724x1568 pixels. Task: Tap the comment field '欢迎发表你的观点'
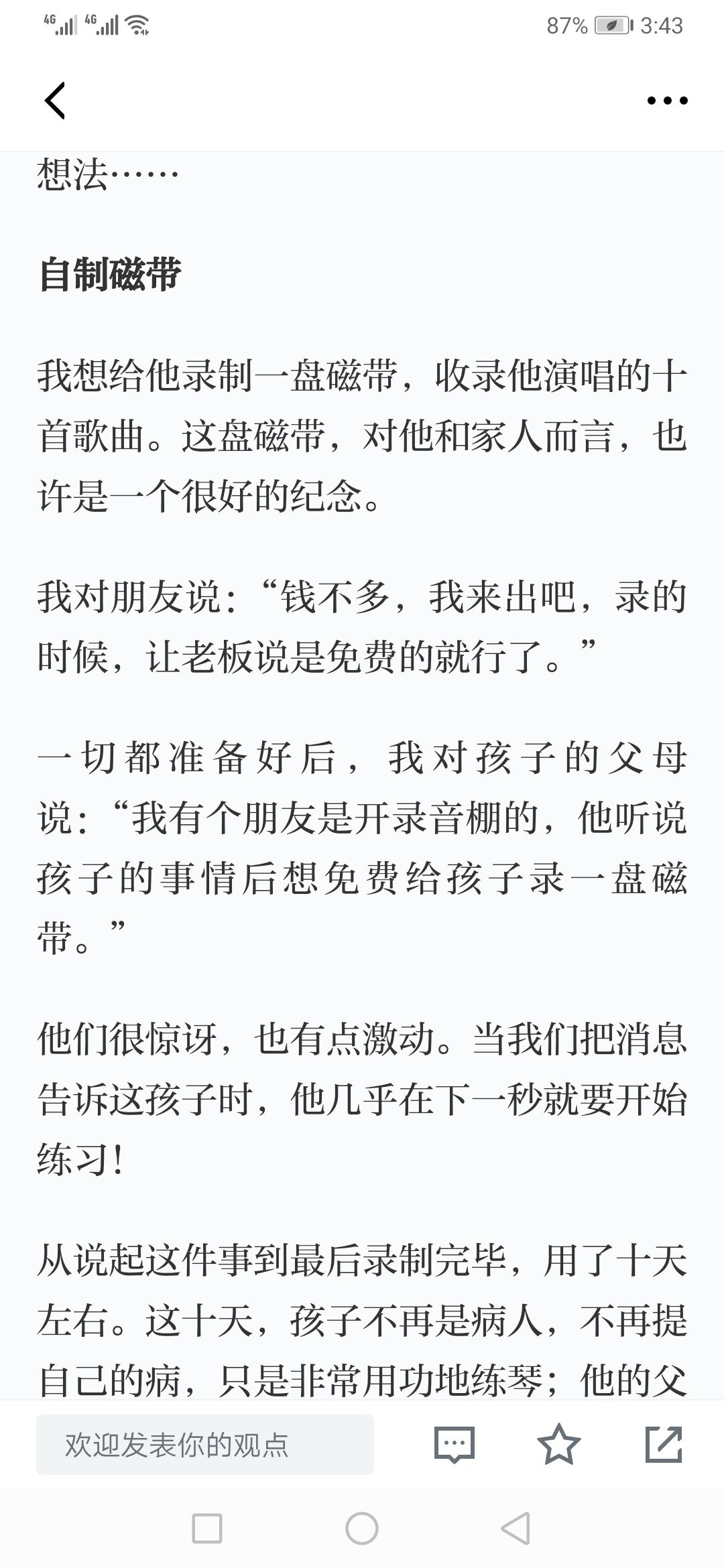coord(205,1445)
